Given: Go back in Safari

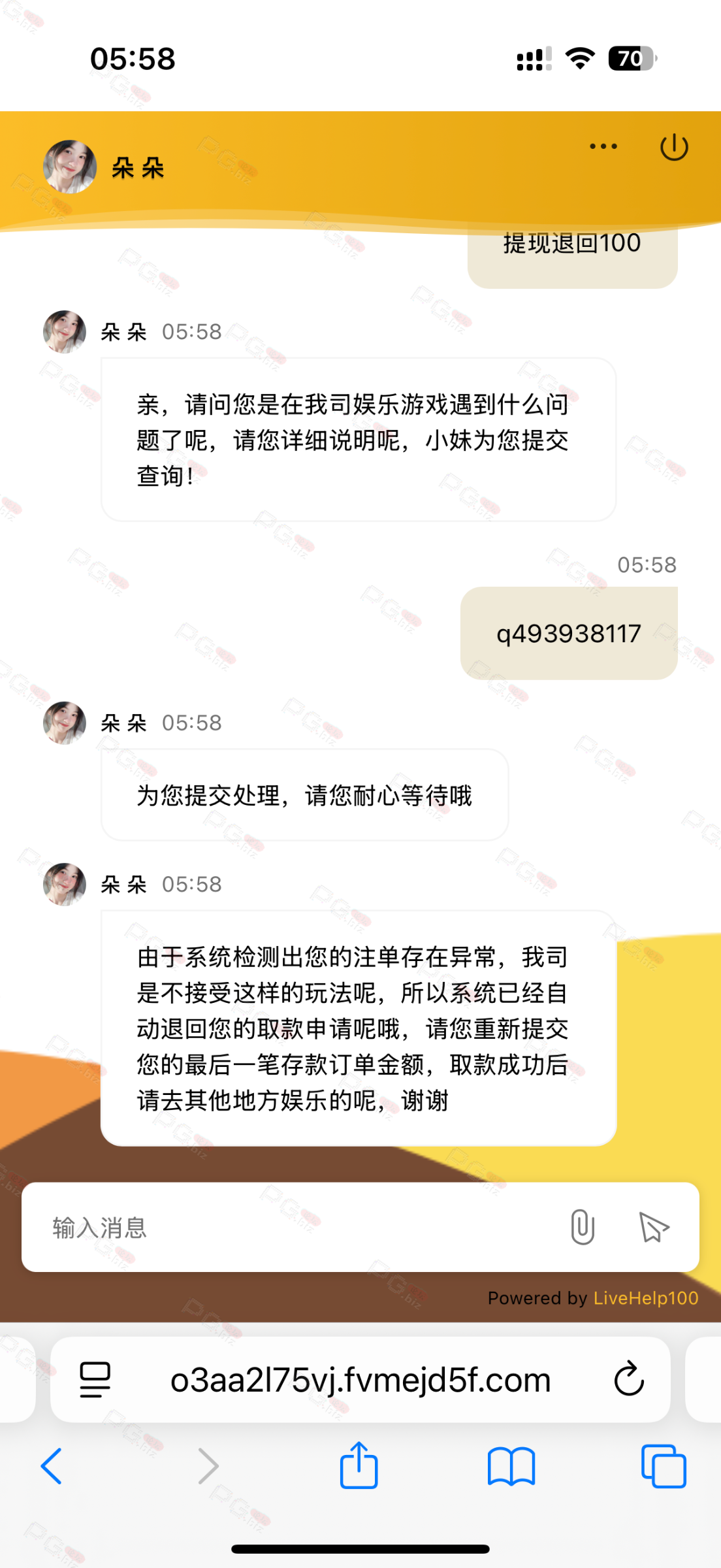Looking at the screenshot, I should (x=51, y=1466).
